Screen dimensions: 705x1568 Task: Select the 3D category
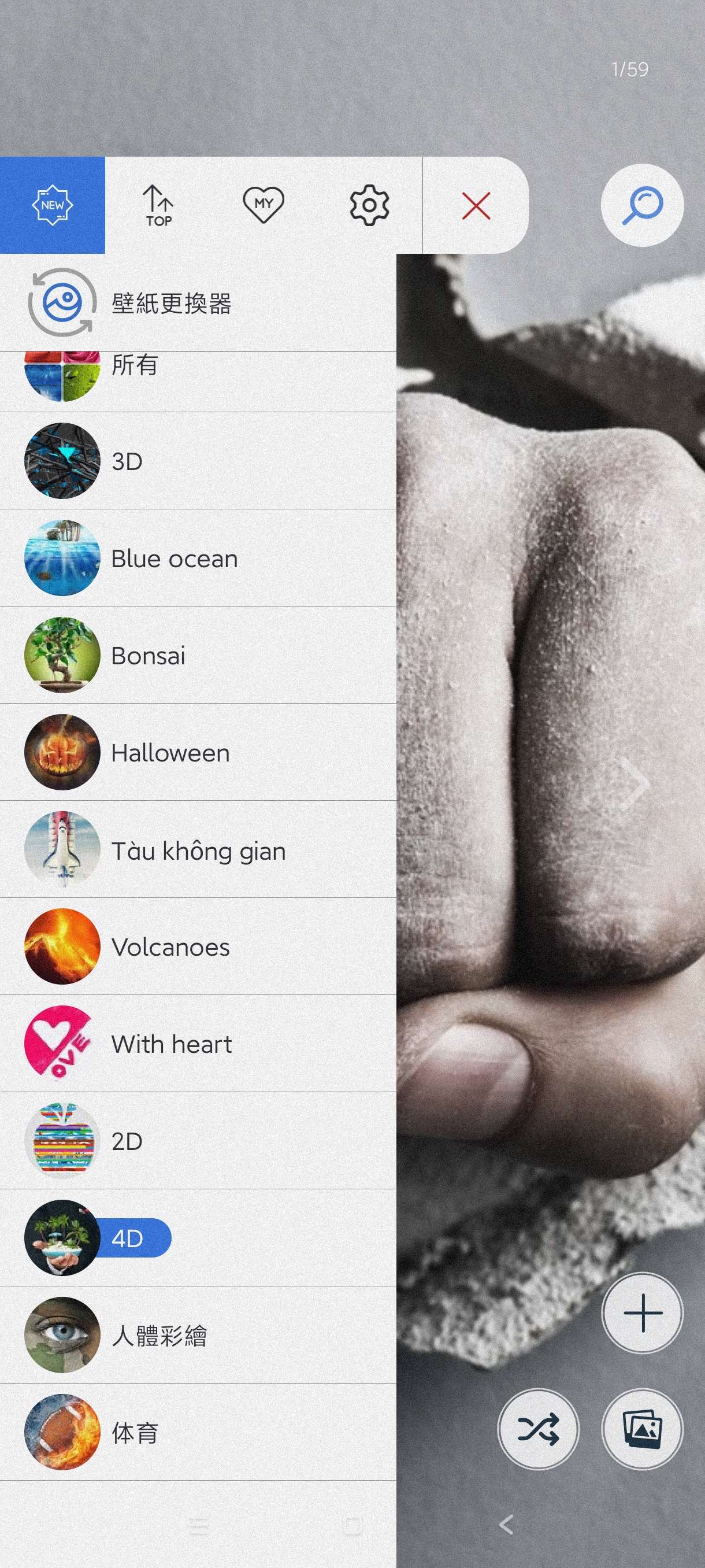click(x=198, y=461)
